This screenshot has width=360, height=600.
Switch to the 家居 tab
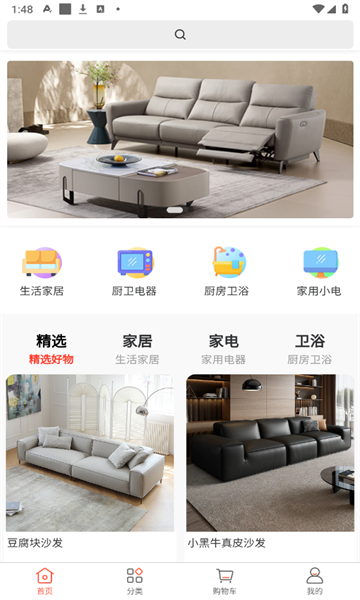tap(137, 349)
